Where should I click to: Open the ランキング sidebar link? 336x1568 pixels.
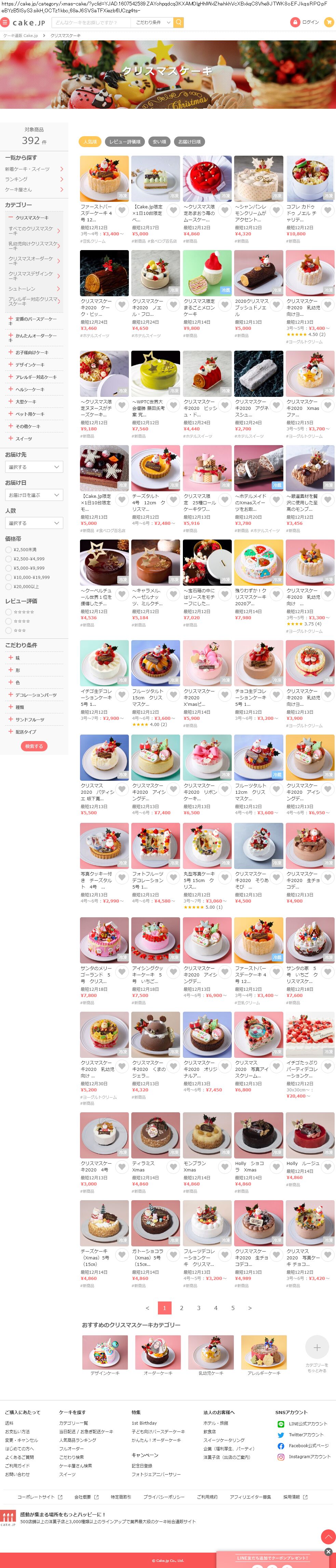tap(34, 180)
